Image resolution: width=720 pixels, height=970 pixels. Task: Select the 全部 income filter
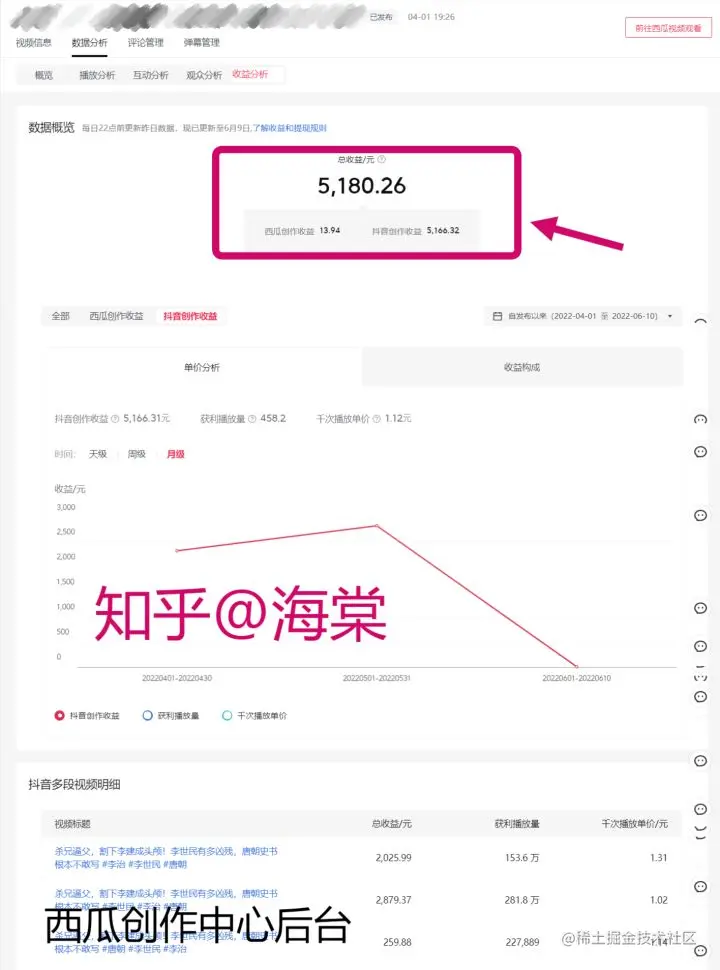(x=61, y=316)
